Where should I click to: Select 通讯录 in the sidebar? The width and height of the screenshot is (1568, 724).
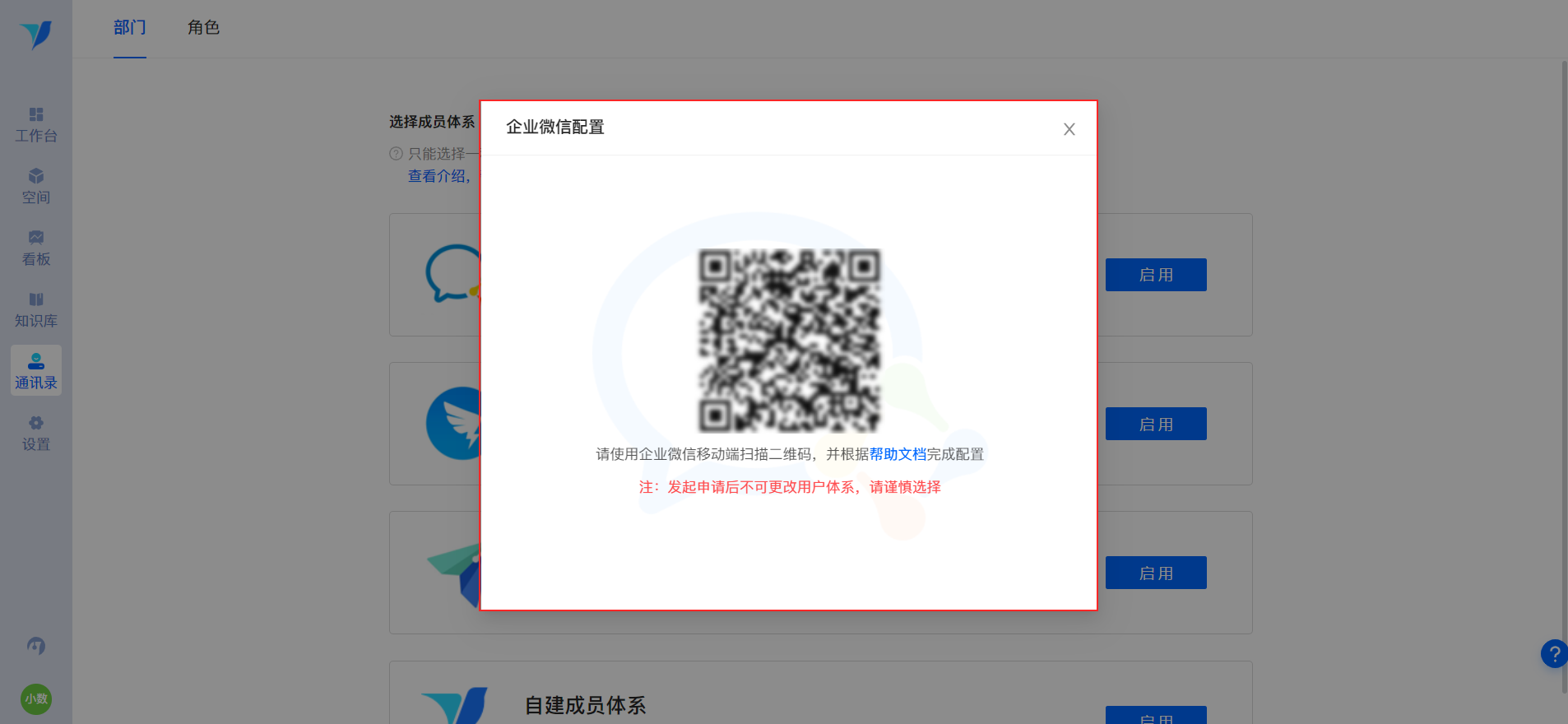click(36, 371)
